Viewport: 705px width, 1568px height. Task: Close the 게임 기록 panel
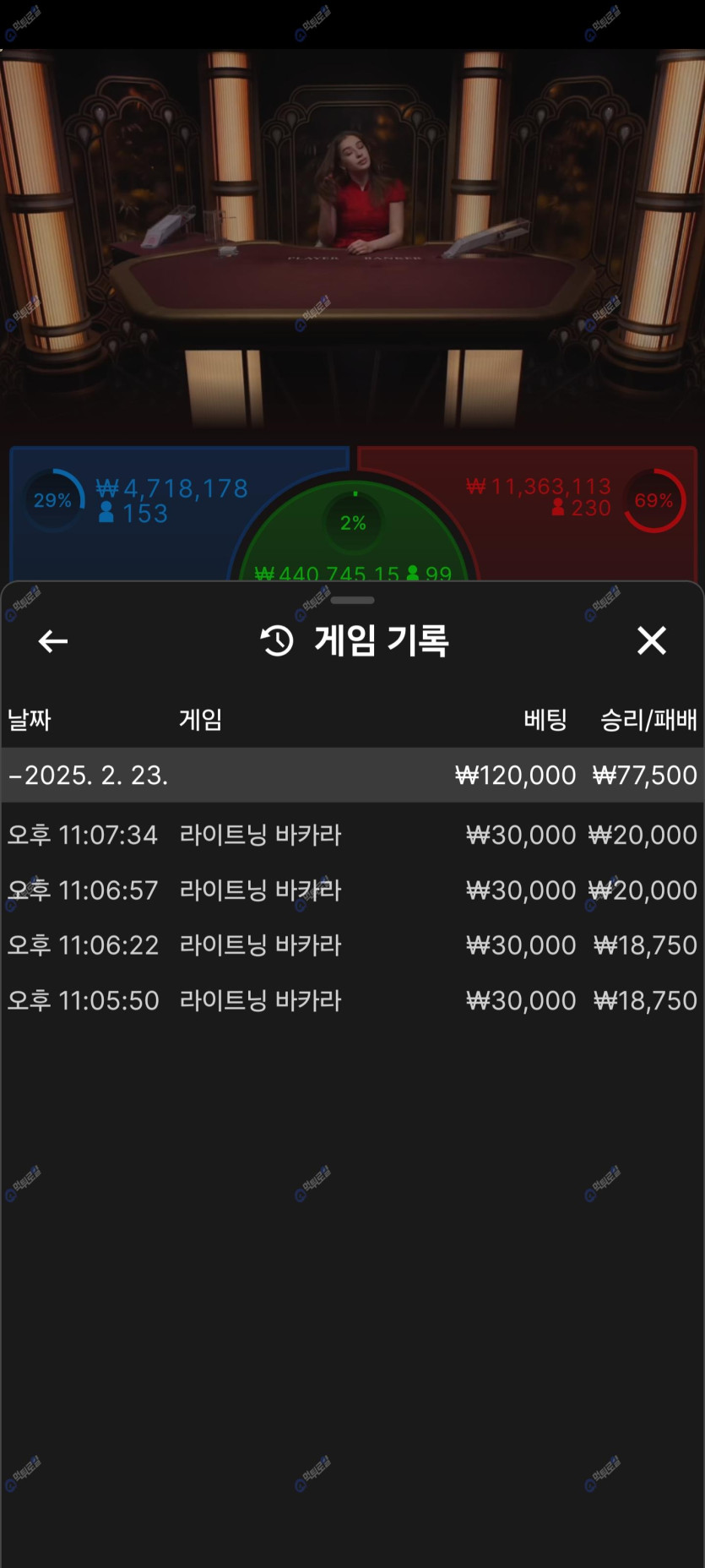pyautogui.click(x=651, y=640)
